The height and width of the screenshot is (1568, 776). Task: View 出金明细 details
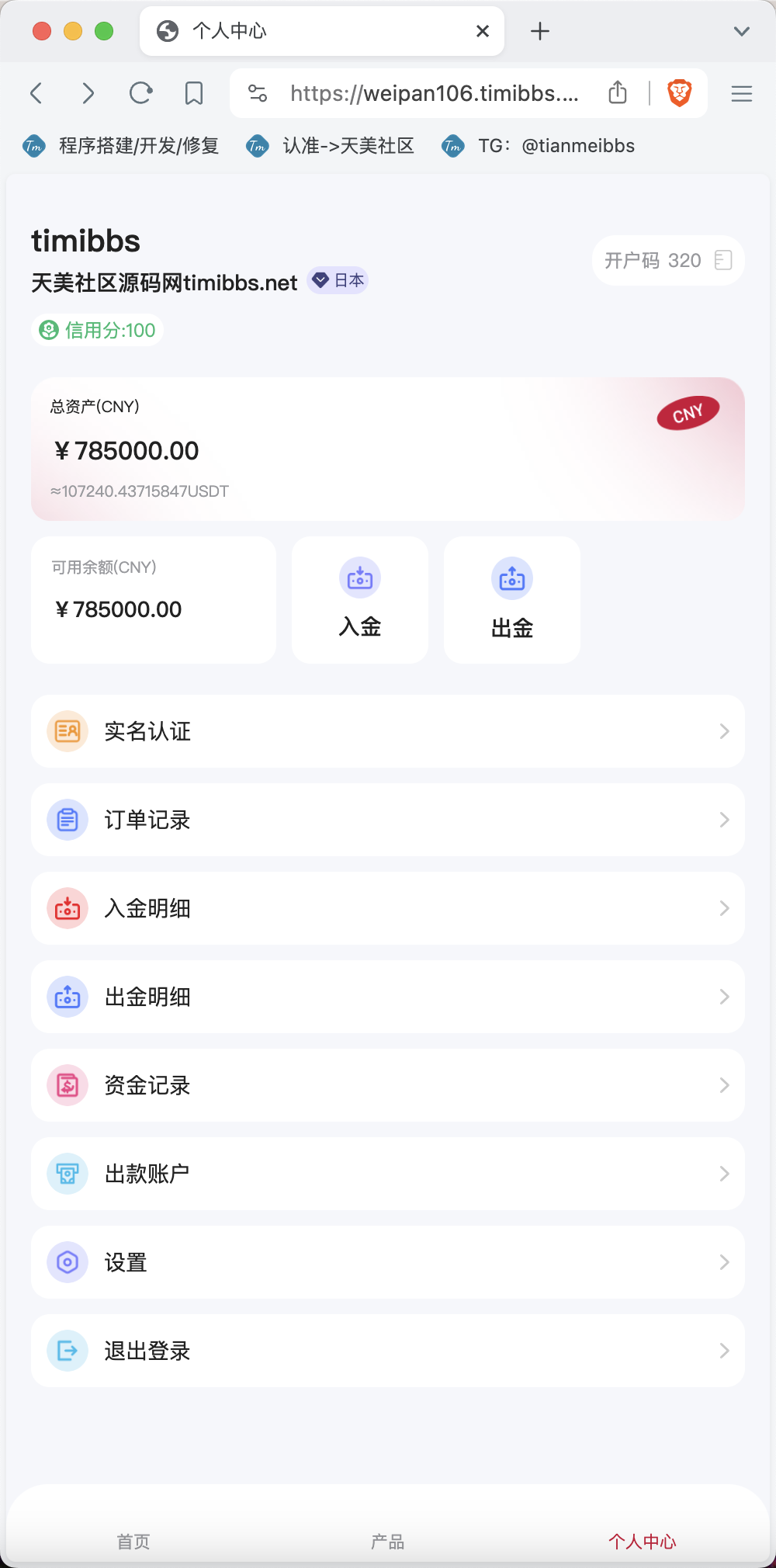click(388, 997)
